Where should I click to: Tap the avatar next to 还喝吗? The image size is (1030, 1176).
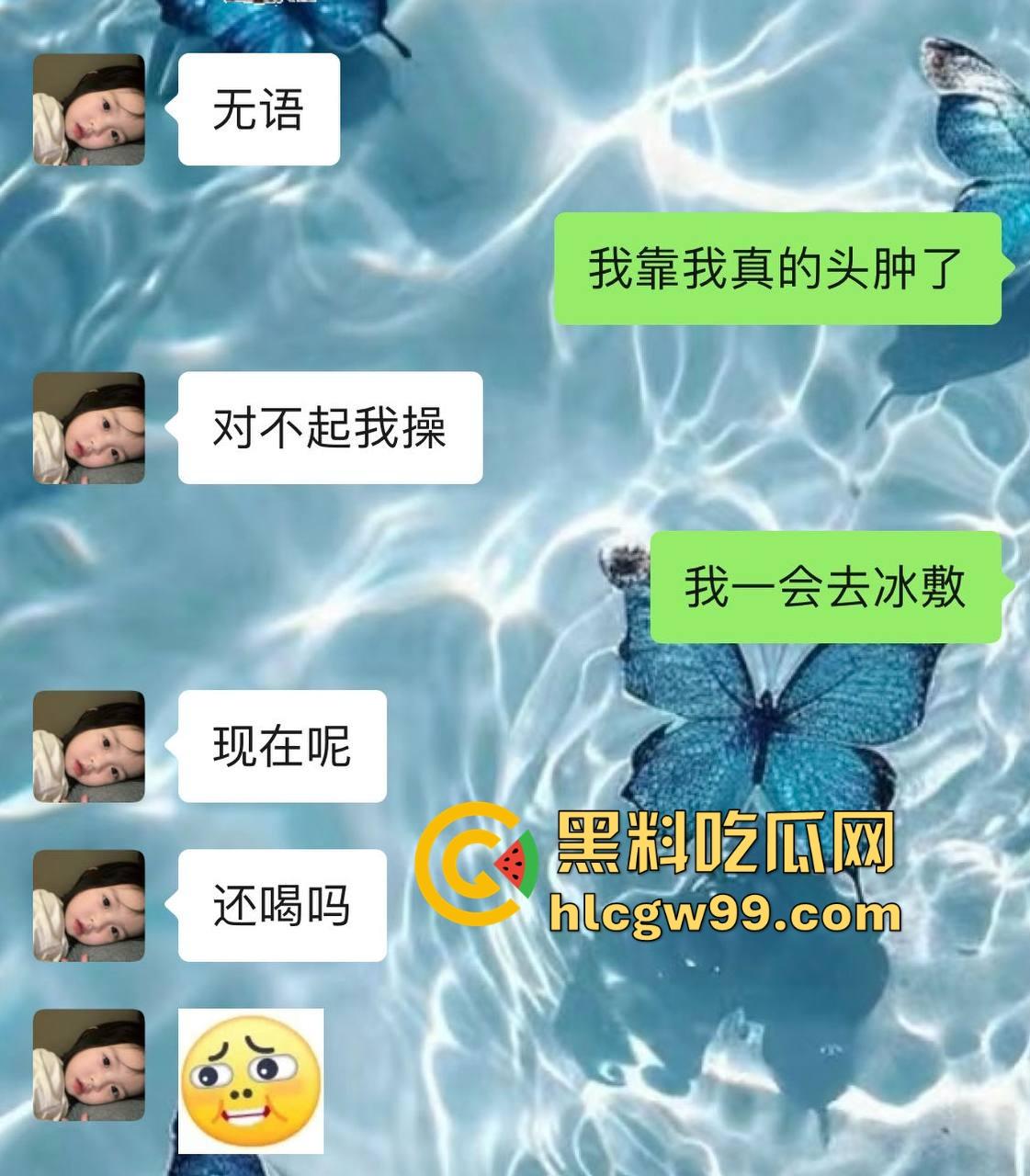tap(89, 906)
